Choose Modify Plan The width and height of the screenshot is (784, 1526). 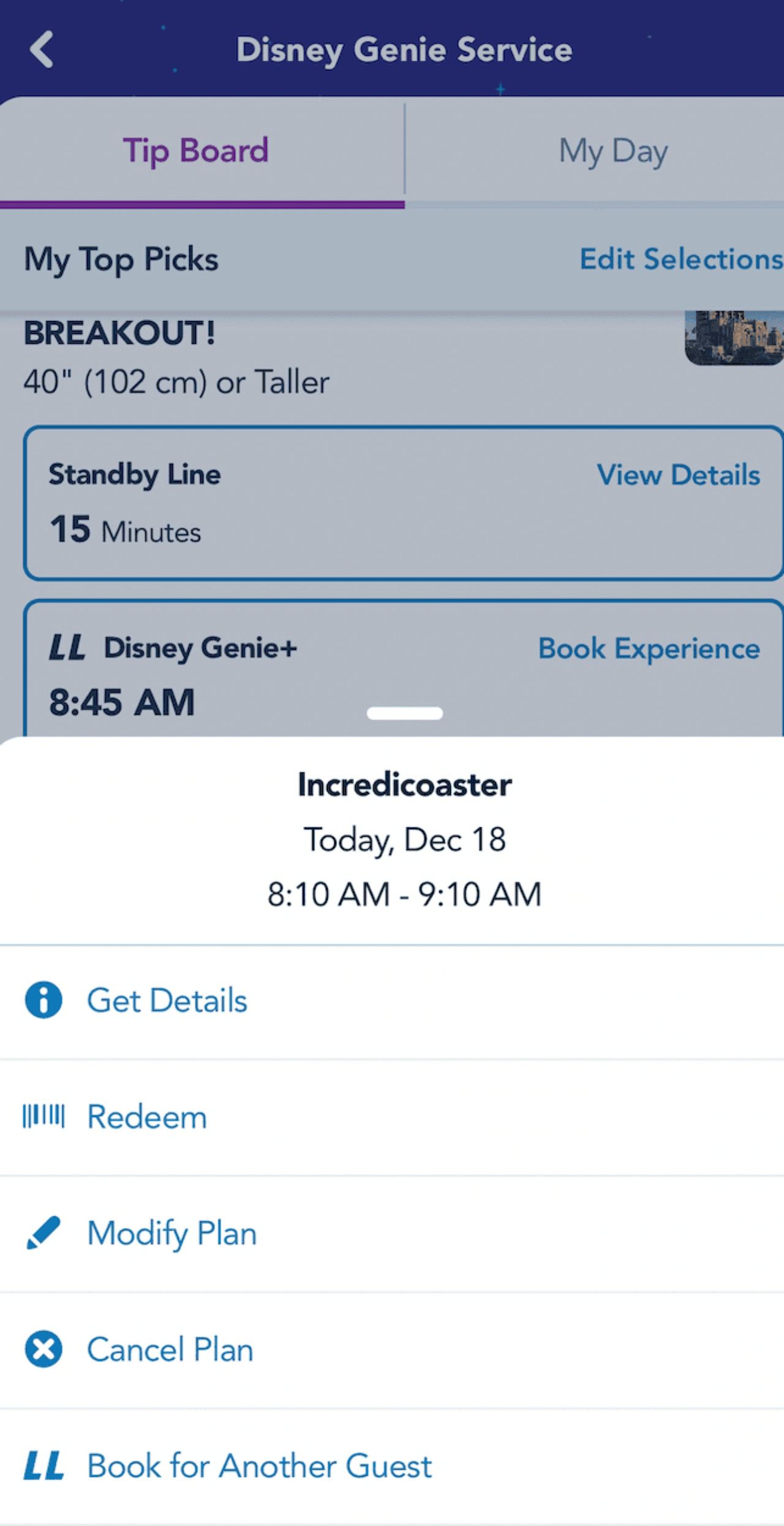click(x=171, y=1233)
